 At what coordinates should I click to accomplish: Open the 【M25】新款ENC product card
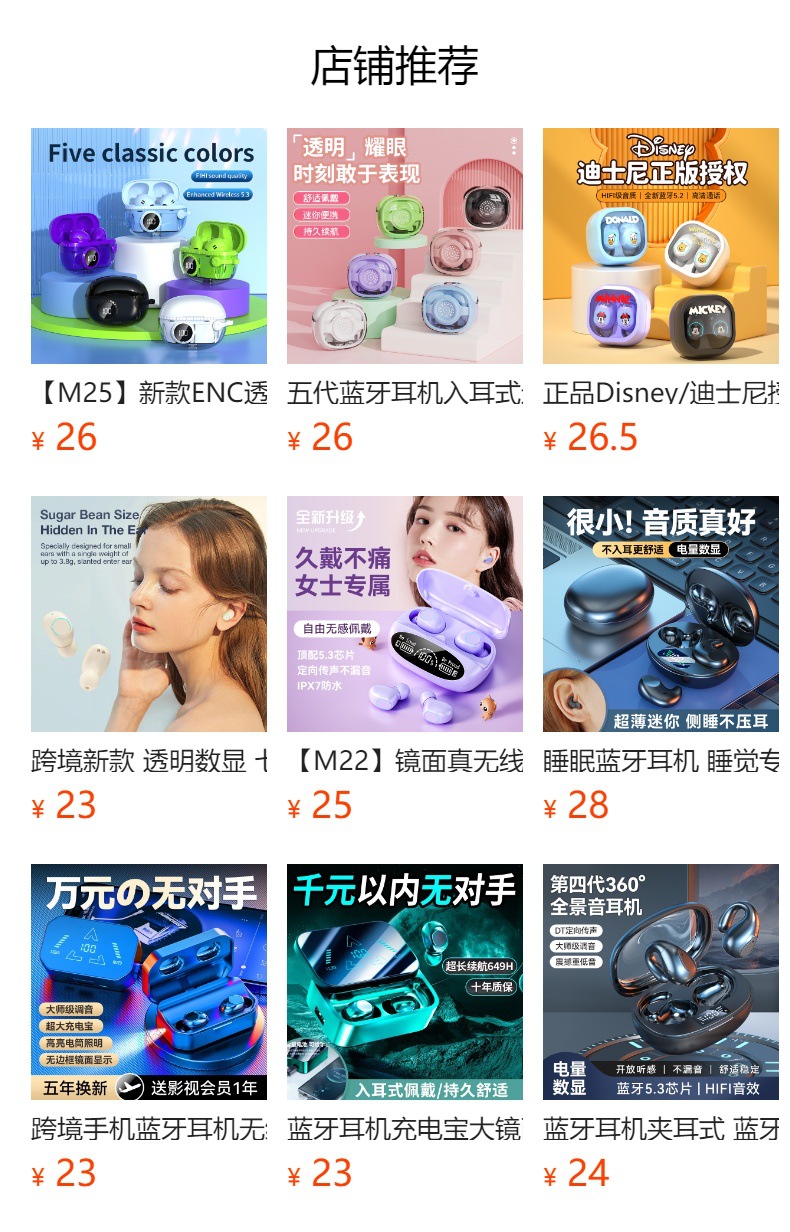[x=149, y=246]
